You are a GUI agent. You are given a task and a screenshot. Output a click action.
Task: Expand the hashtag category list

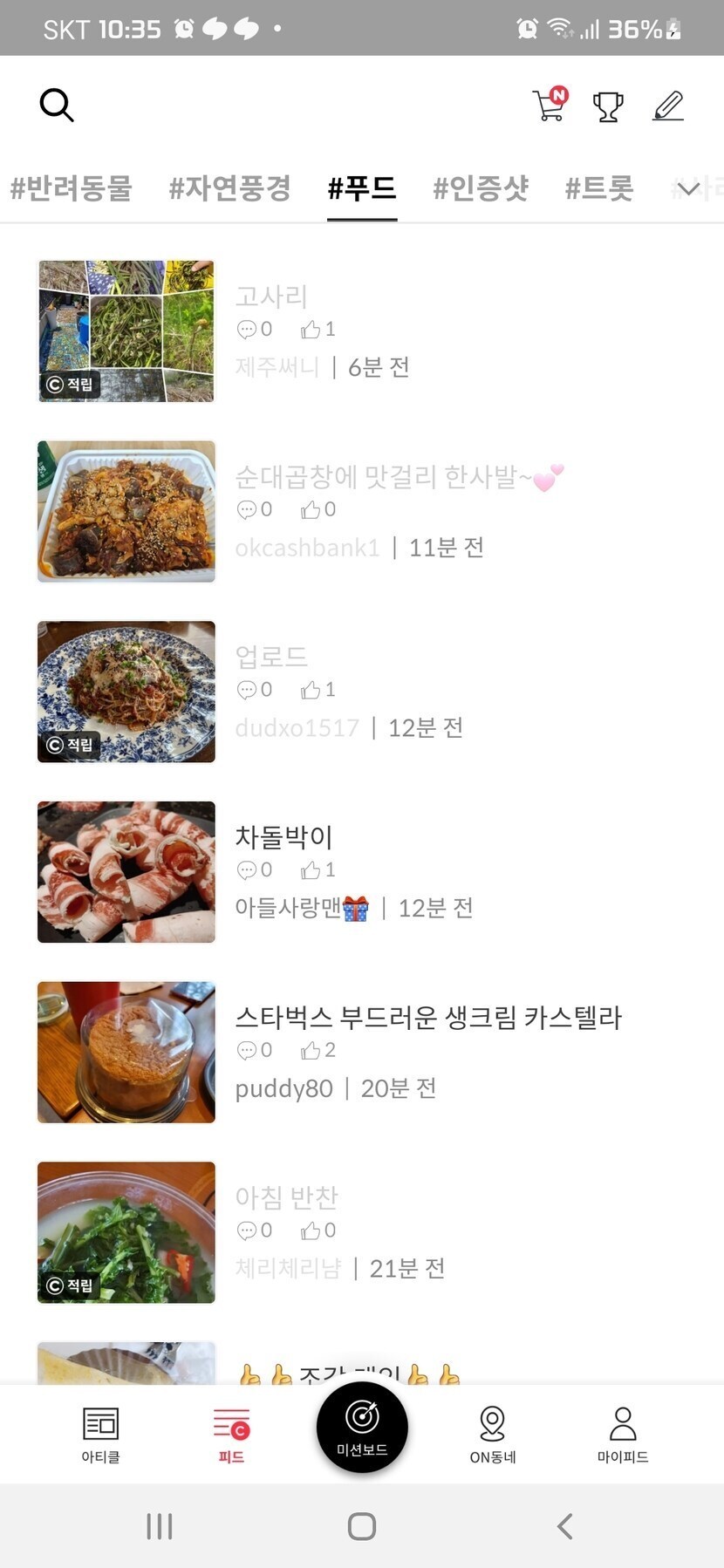pyautogui.click(x=689, y=189)
